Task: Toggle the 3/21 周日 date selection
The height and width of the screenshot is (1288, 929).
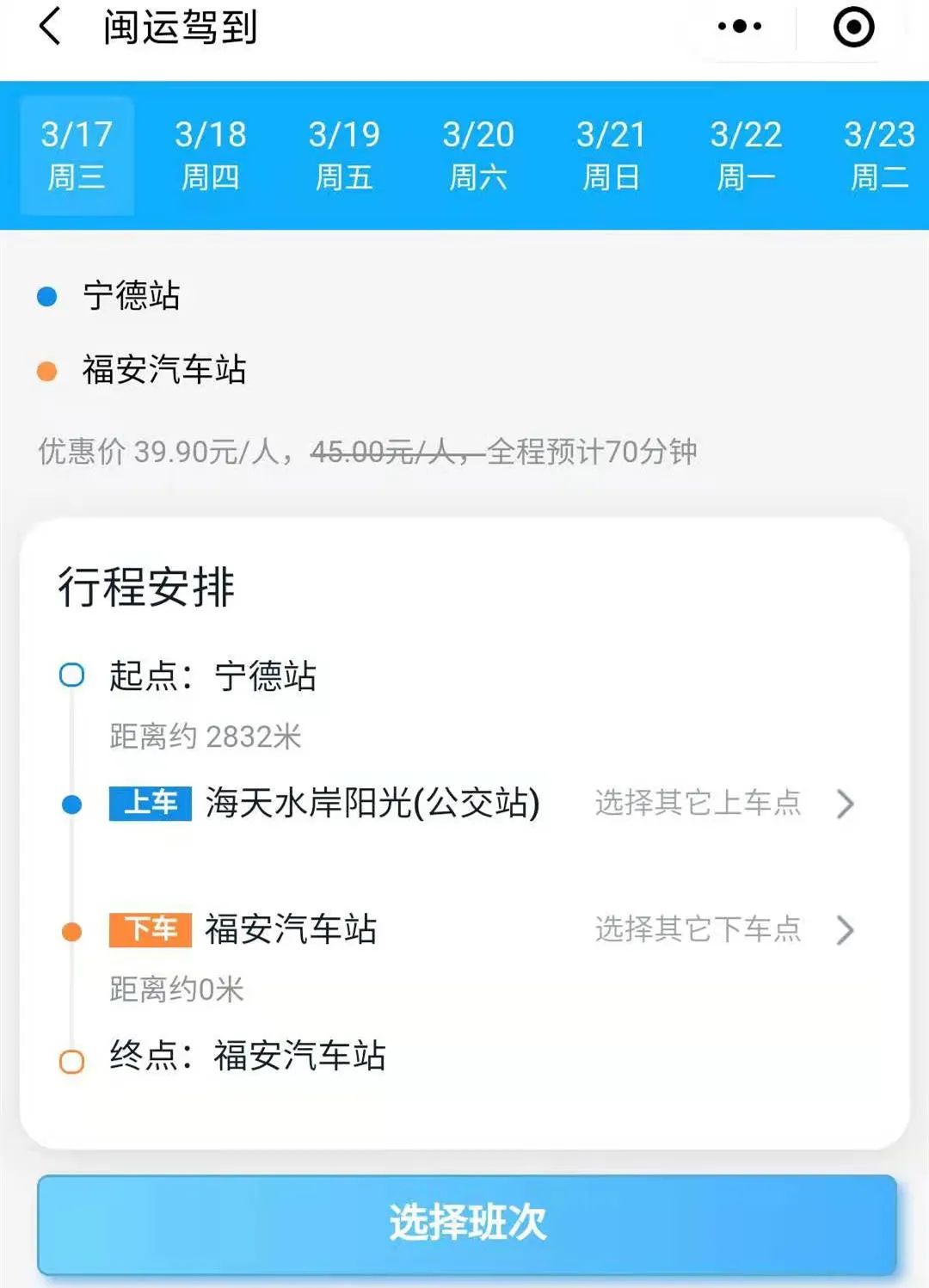Action: coord(612,155)
